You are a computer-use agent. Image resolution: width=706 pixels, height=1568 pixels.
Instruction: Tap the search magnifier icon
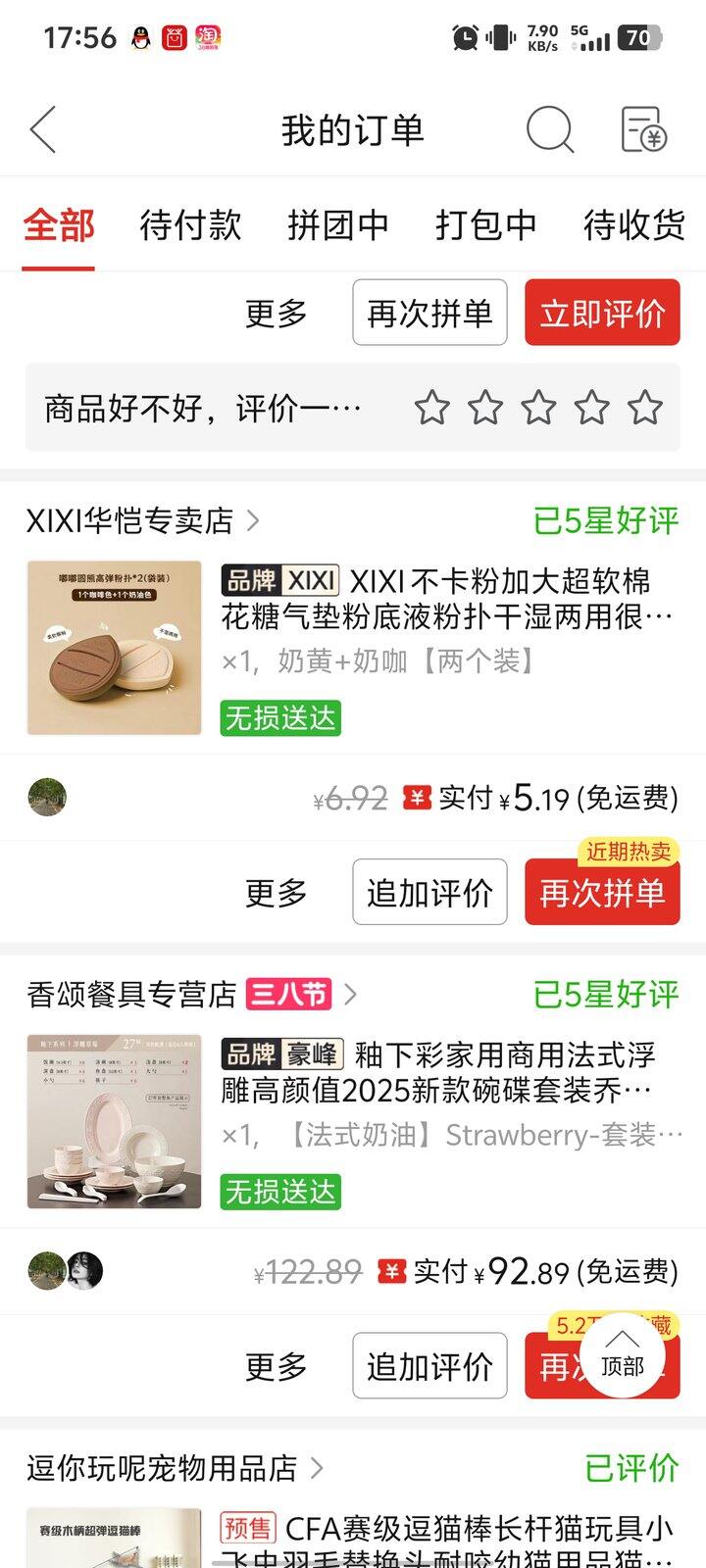click(550, 128)
